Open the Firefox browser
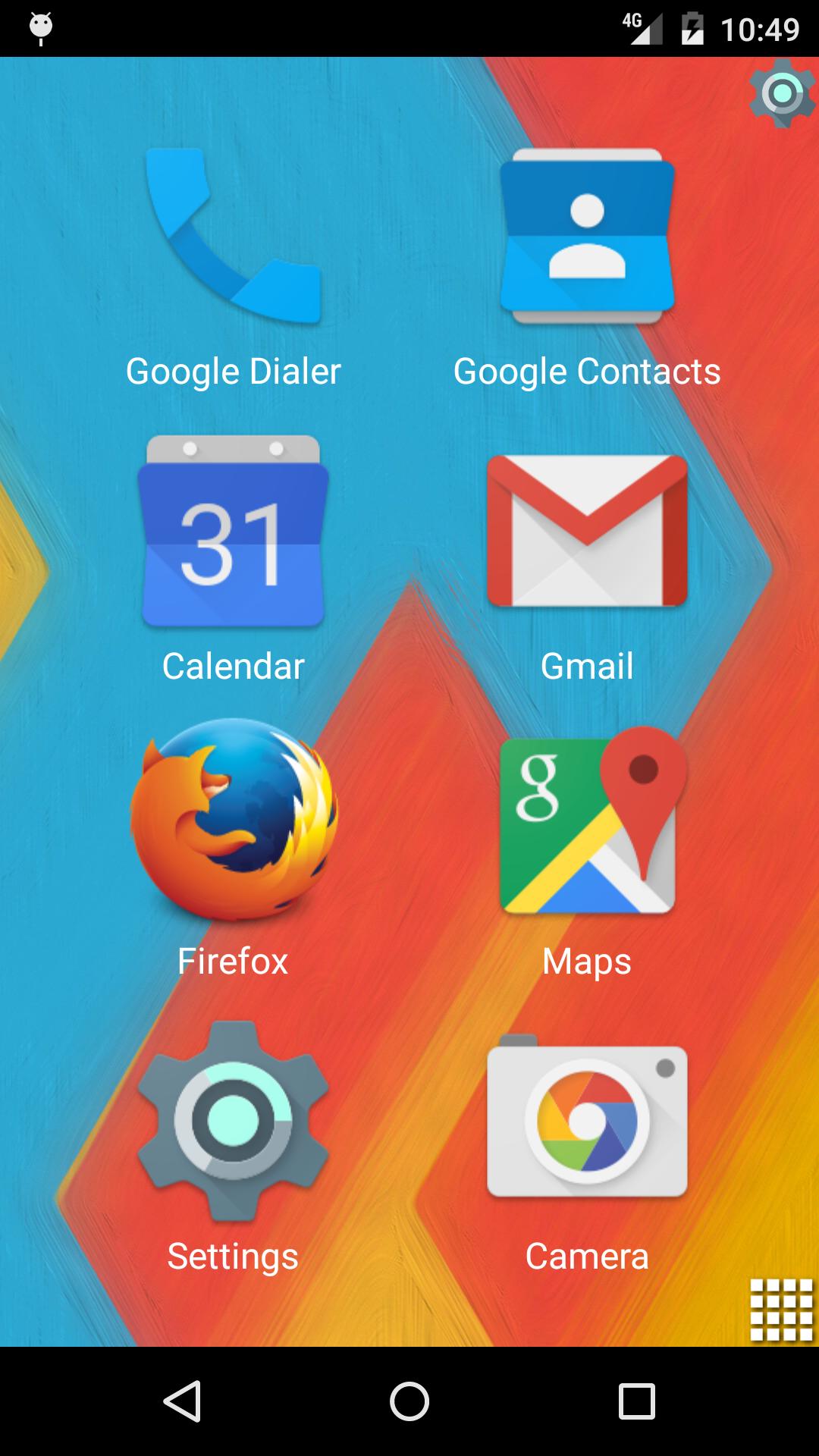Screen dimensions: 819x1456 click(232, 827)
